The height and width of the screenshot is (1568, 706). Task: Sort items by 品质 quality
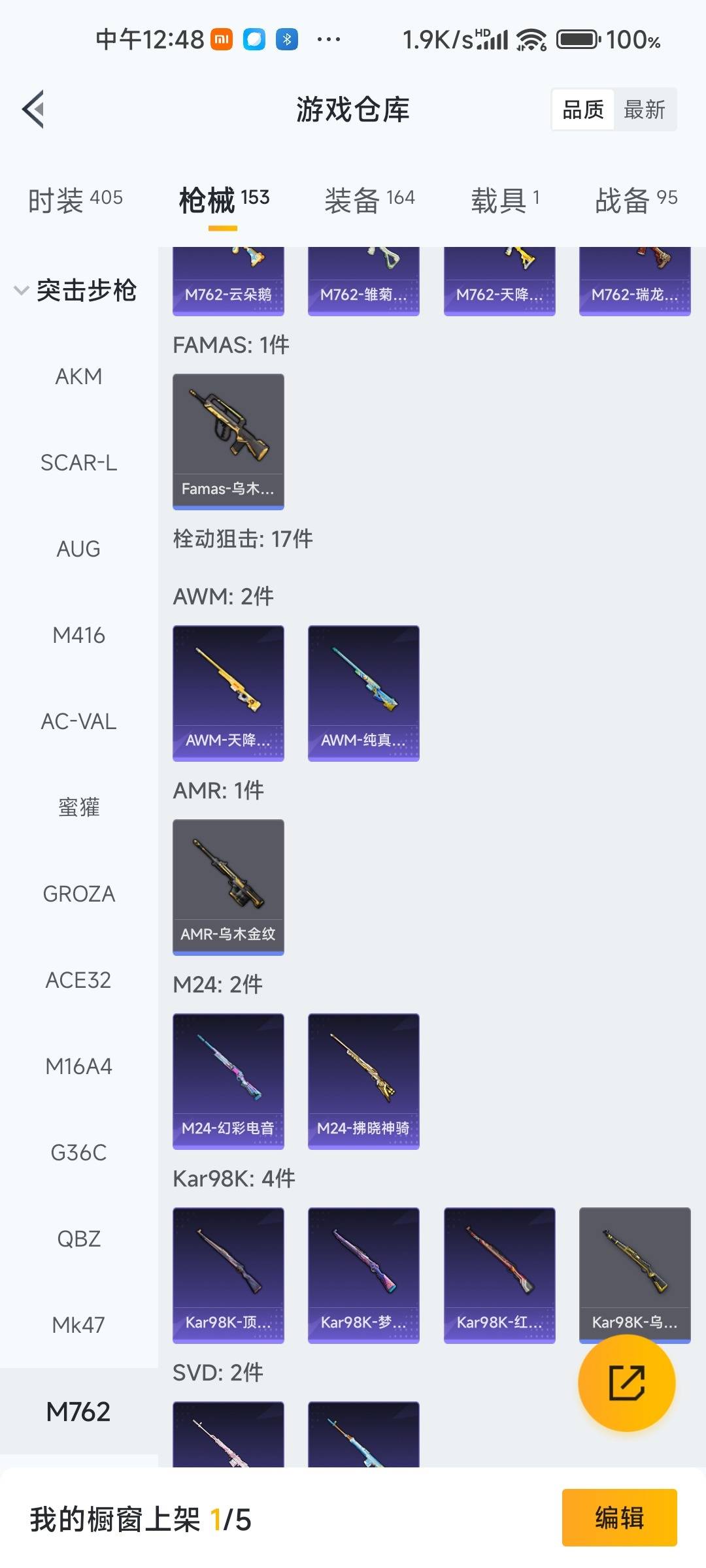tap(584, 109)
